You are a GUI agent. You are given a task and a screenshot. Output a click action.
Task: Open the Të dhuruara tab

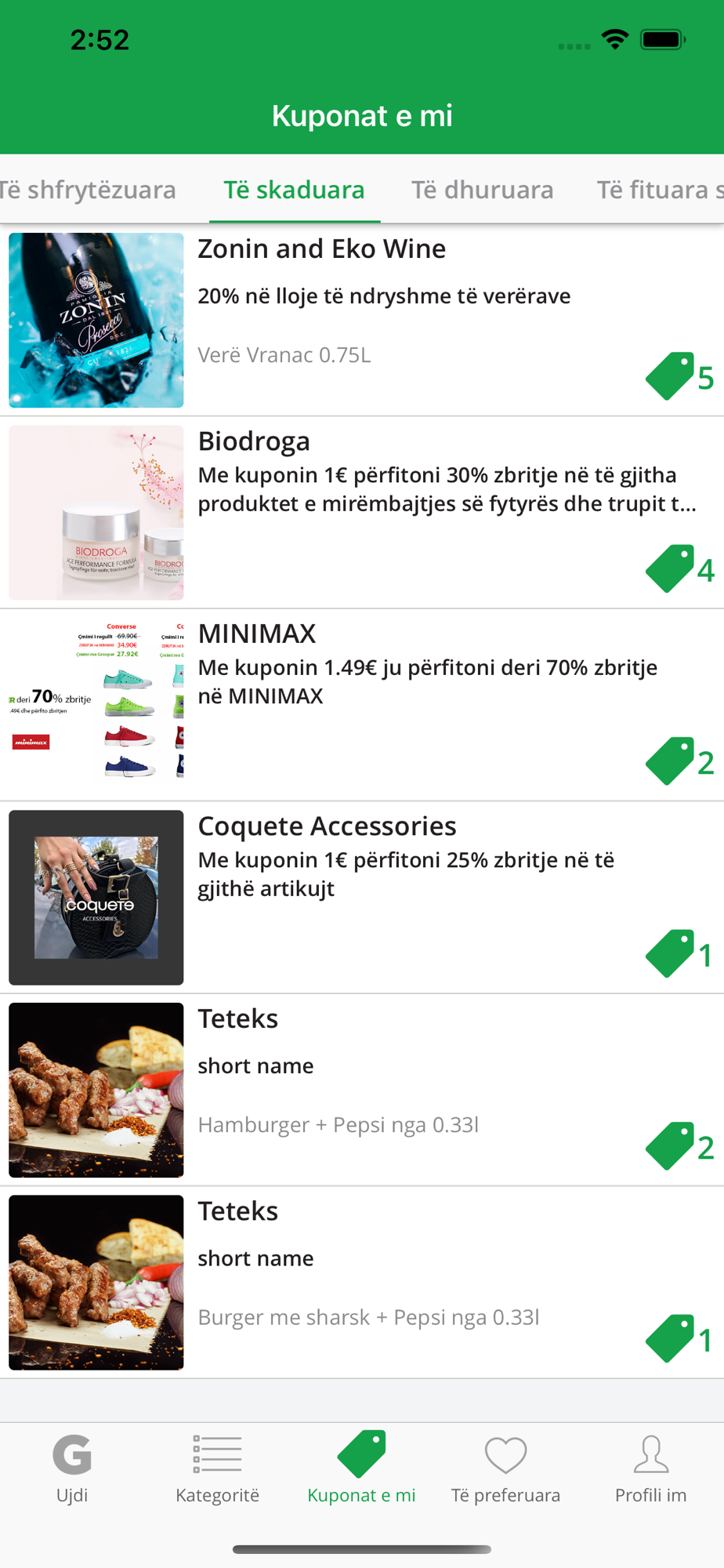click(x=483, y=190)
